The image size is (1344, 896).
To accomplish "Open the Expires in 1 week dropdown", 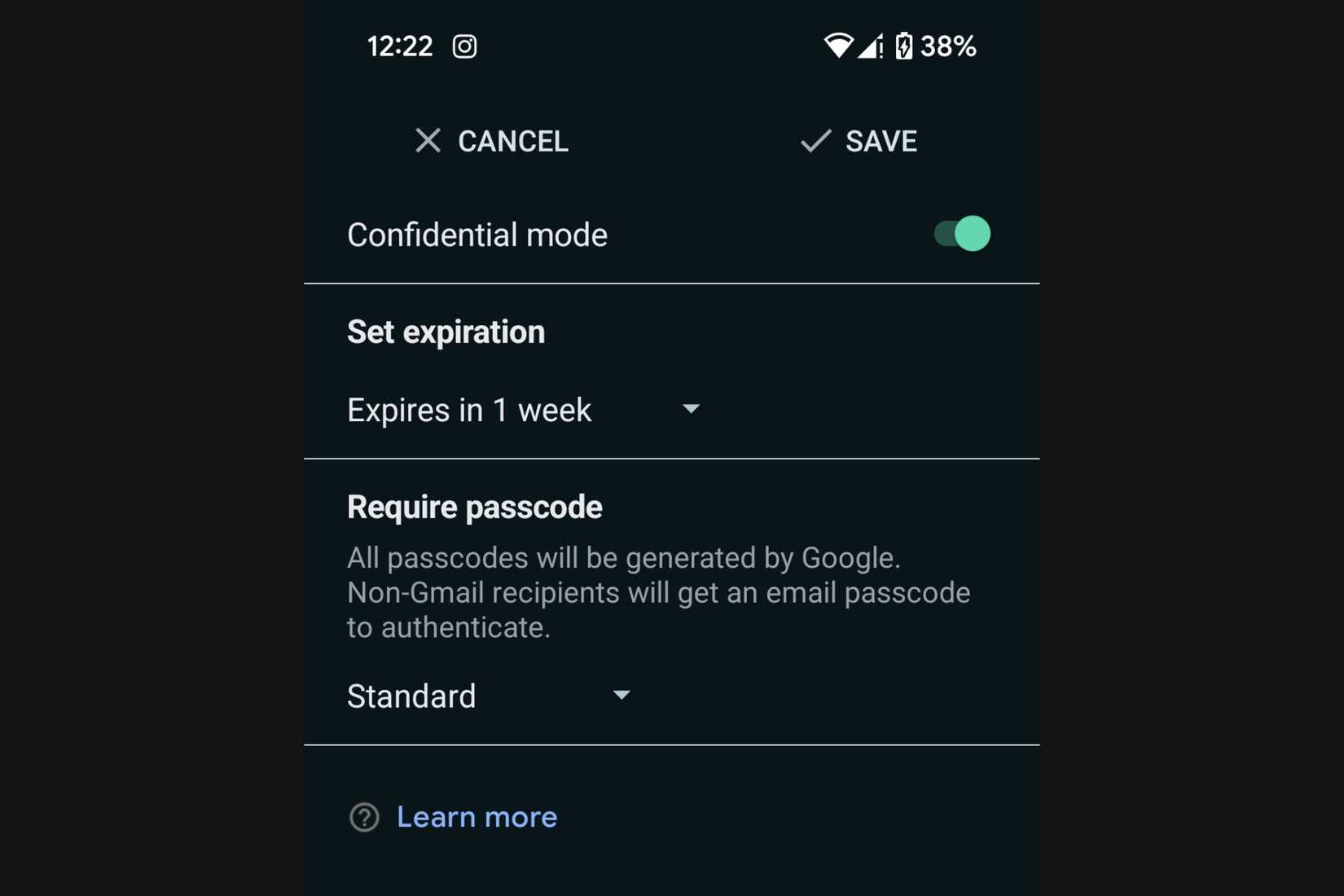I will coord(523,409).
